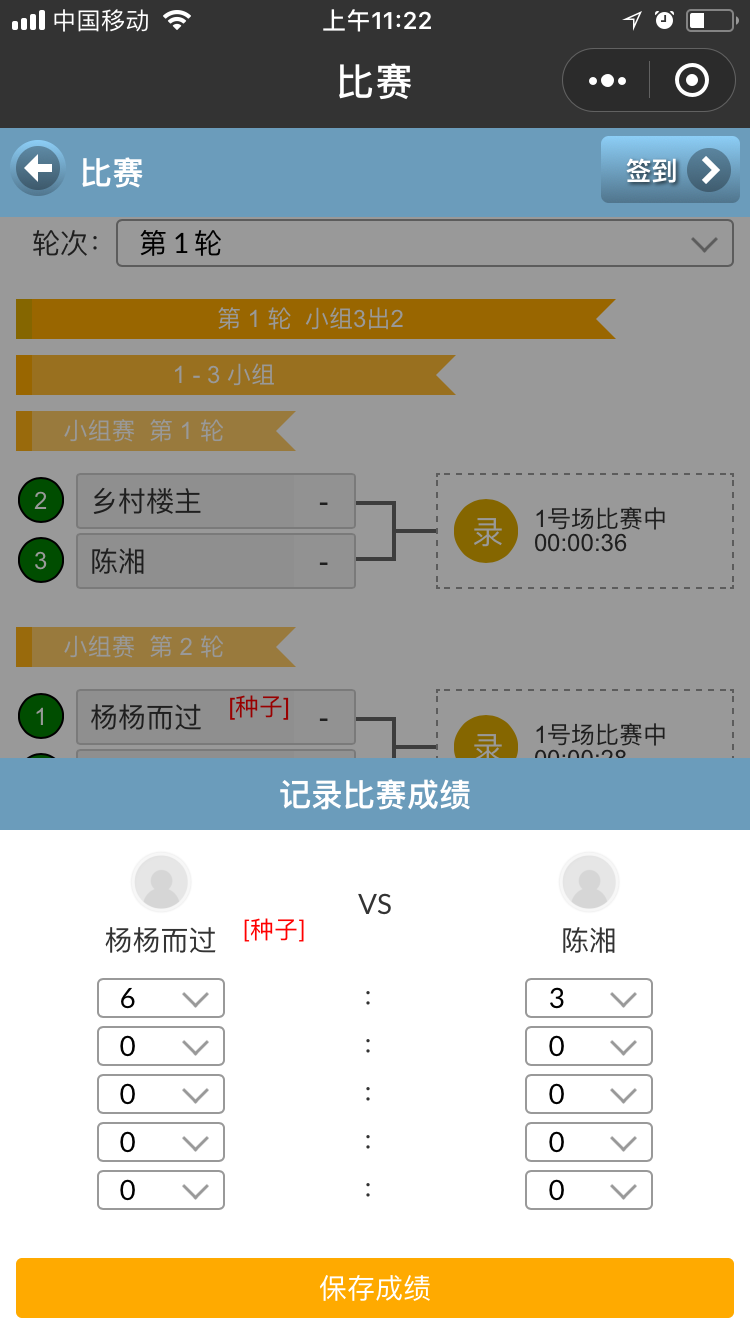Pick 陈湘's fifth set score

point(589,1190)
